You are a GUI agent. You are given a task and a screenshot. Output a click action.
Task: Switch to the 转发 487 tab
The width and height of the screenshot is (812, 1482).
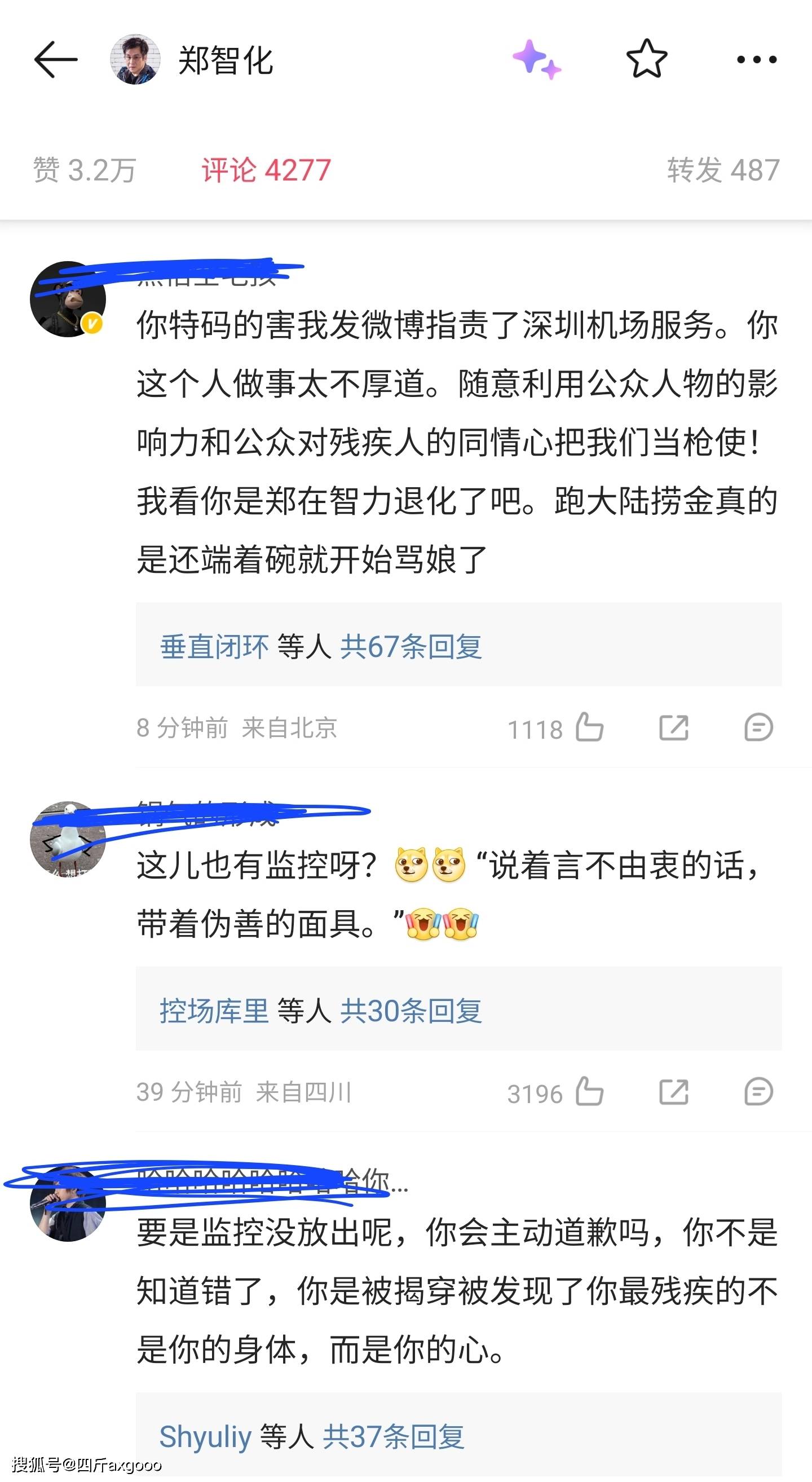pos(723,170)
